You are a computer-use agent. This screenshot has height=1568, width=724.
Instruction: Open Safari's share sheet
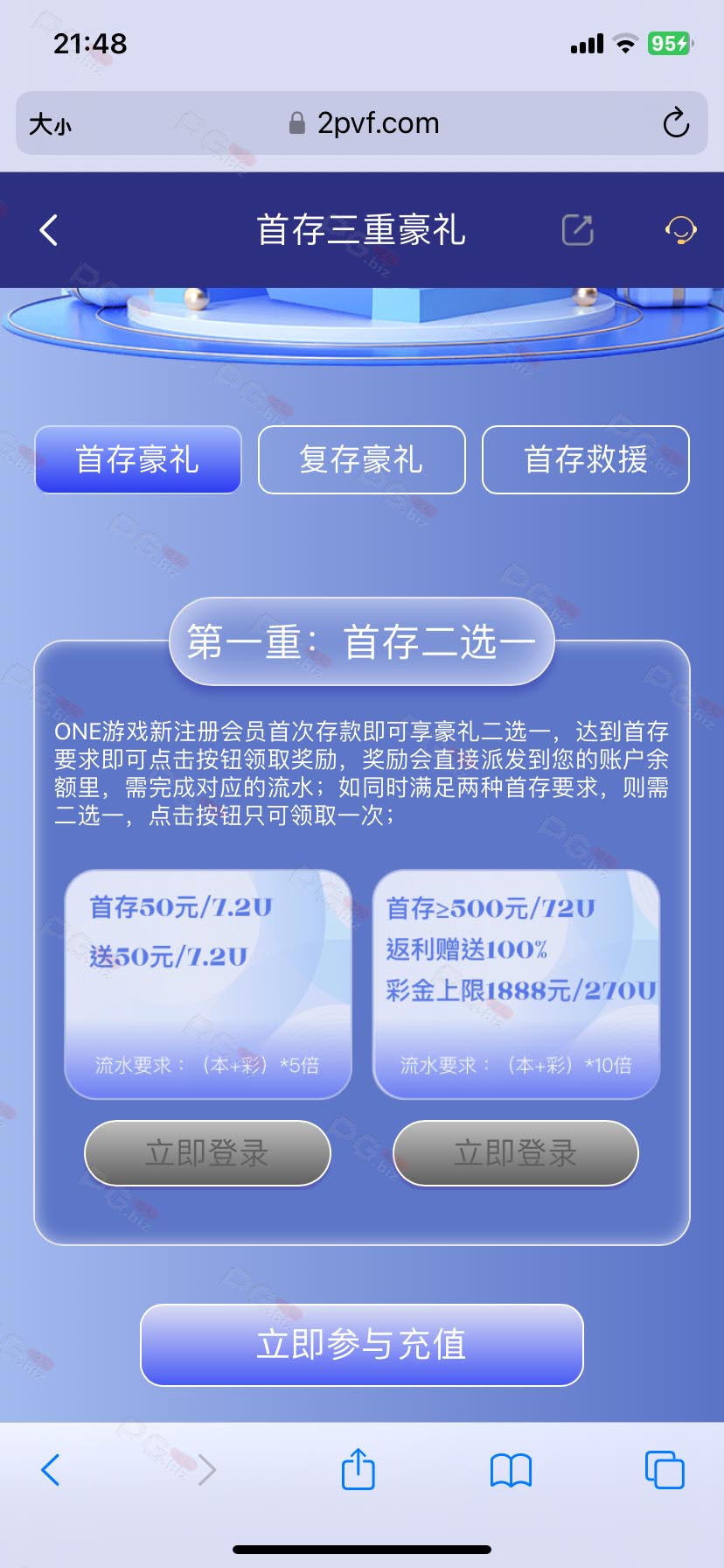(x=358, y=1469)
